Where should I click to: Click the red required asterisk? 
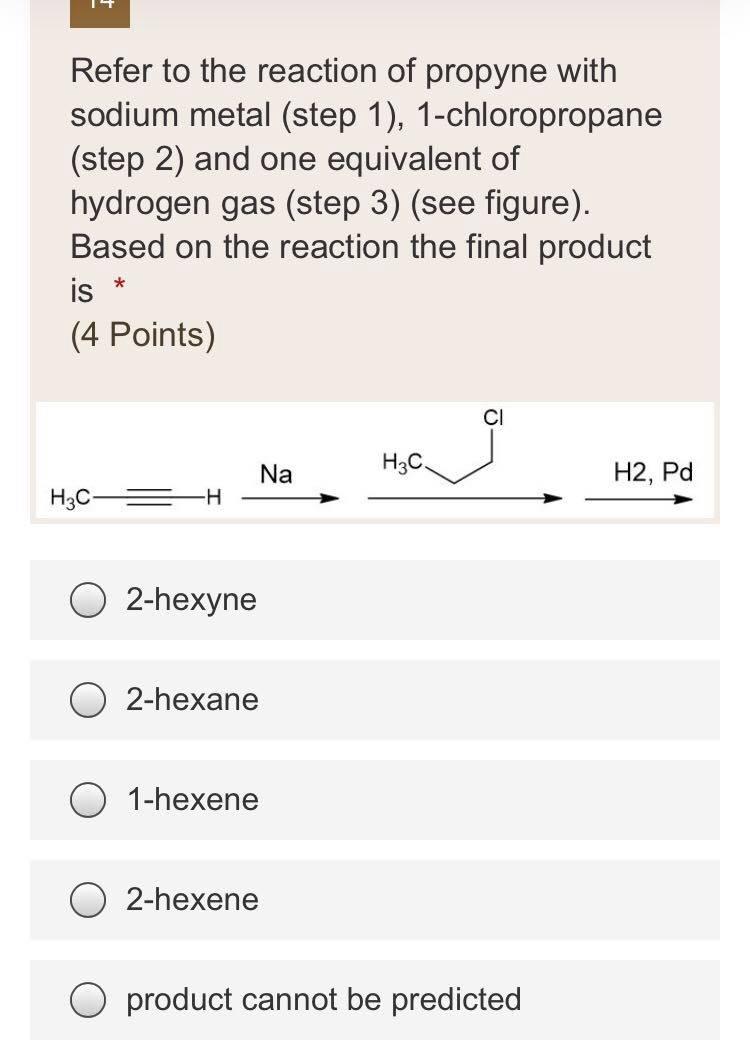(x=119, y=281)
